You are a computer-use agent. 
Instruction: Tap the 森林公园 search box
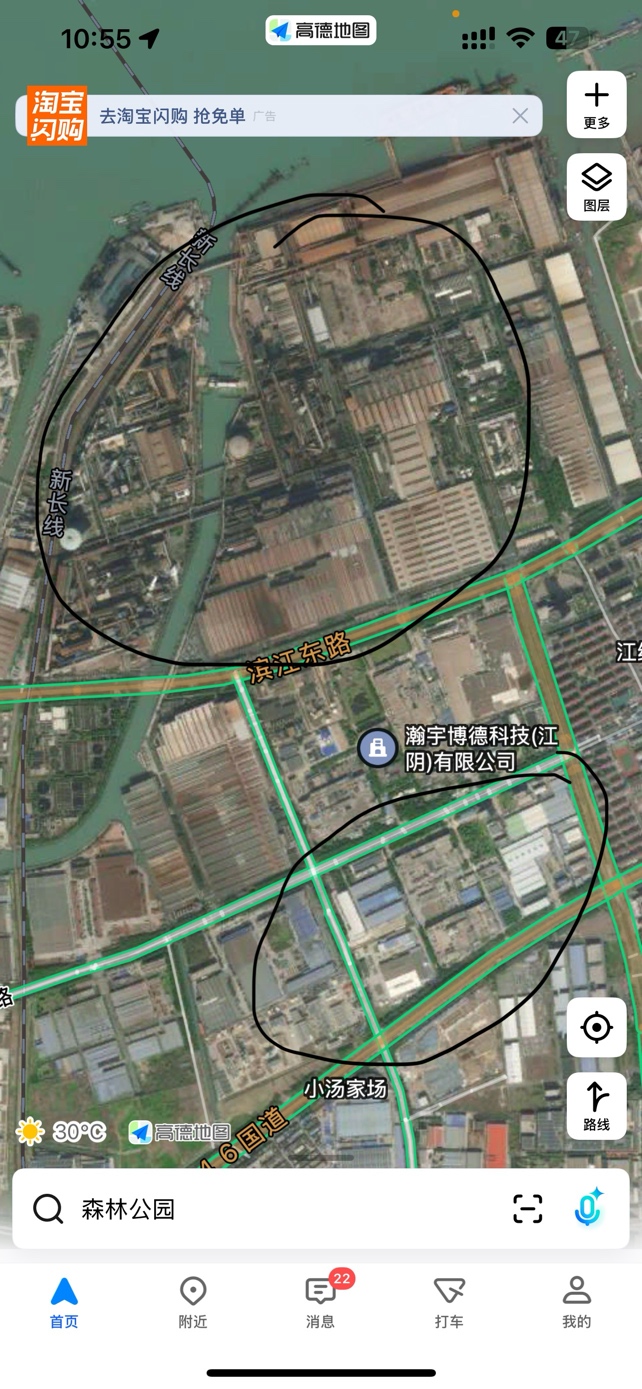270,1209
